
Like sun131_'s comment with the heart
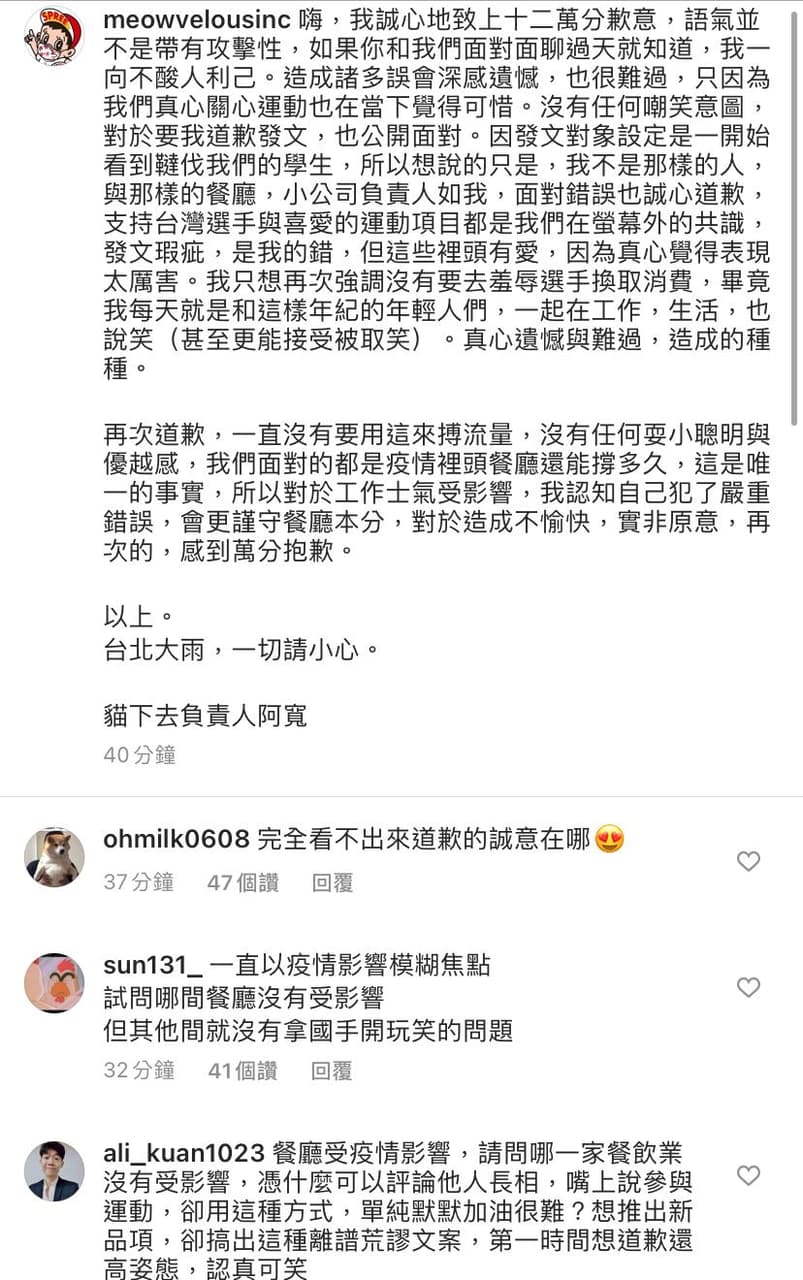pos(748,988)
